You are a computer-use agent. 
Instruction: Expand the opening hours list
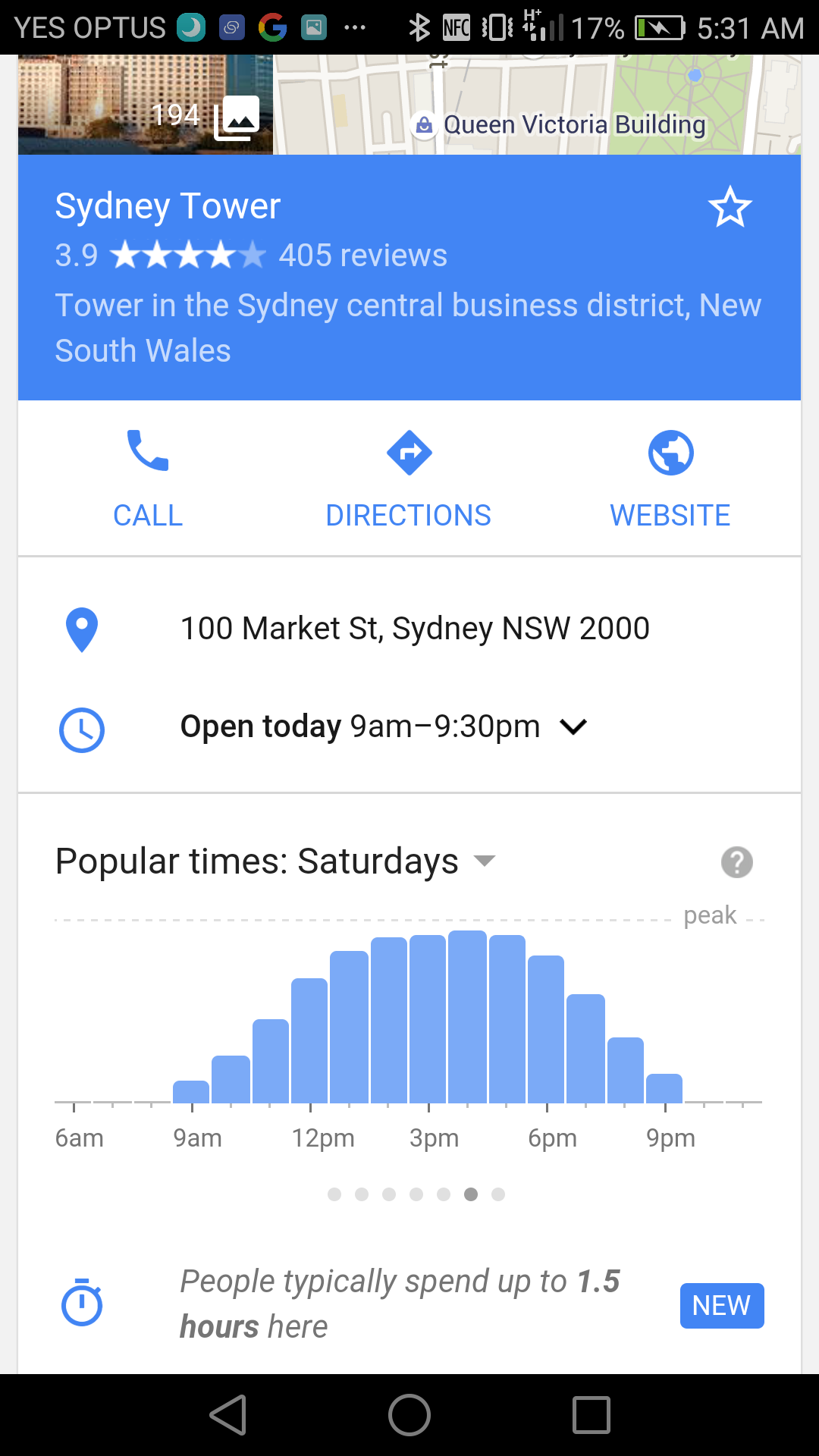click(573, 727)
